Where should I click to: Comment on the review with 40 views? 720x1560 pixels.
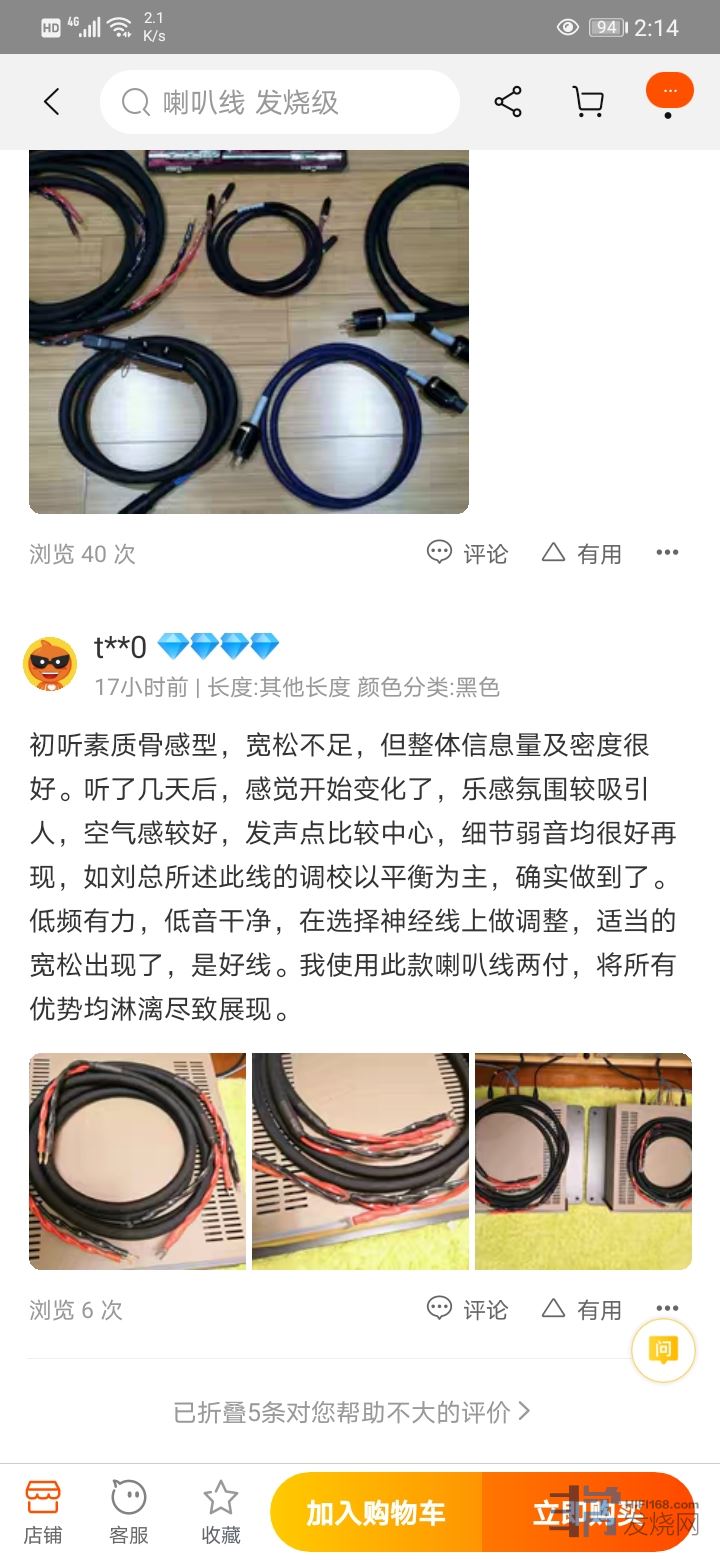(x=468, y=553)
